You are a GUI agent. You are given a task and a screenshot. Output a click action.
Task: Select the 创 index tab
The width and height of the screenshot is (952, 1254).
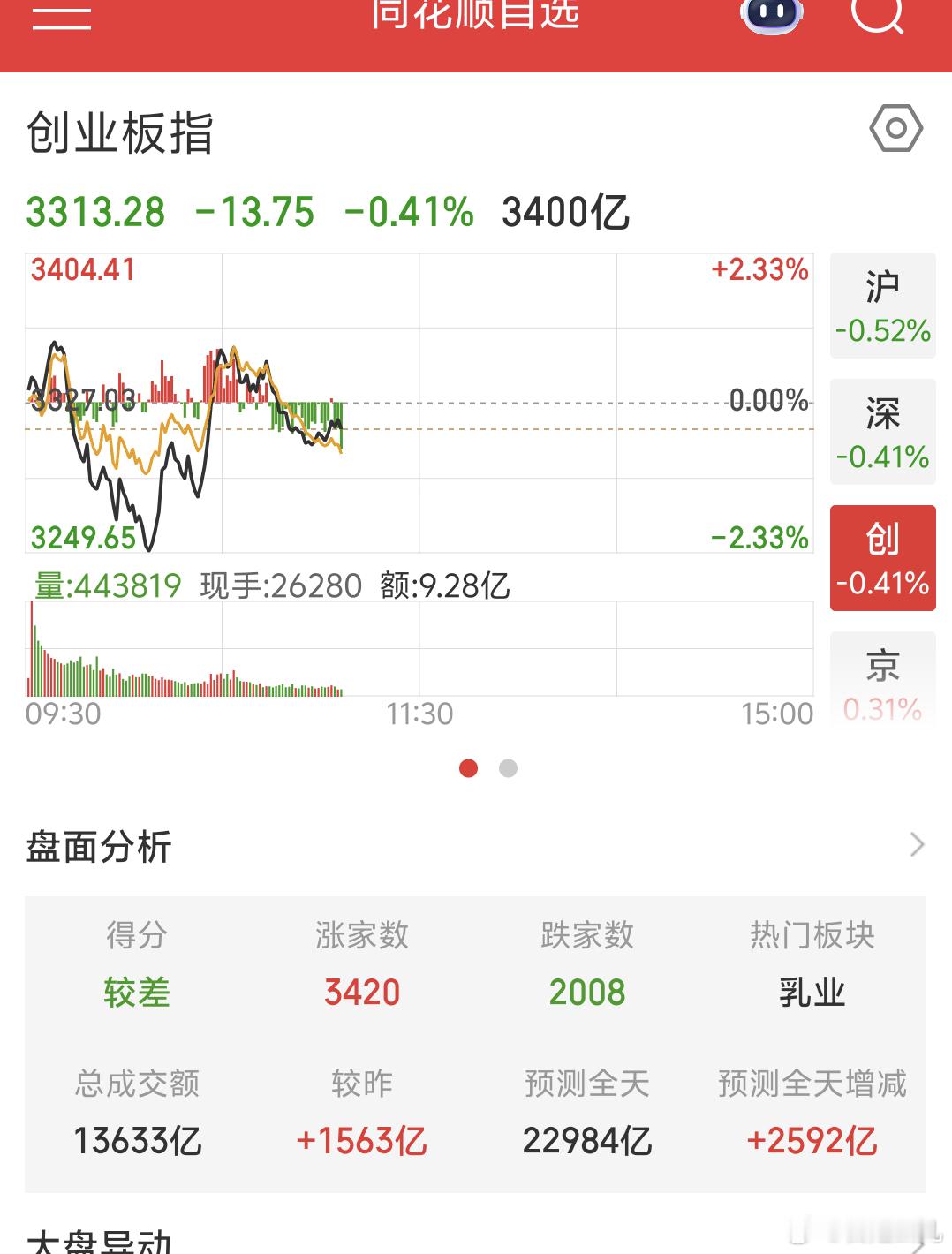pyautogui.click(x=882, y=558)
